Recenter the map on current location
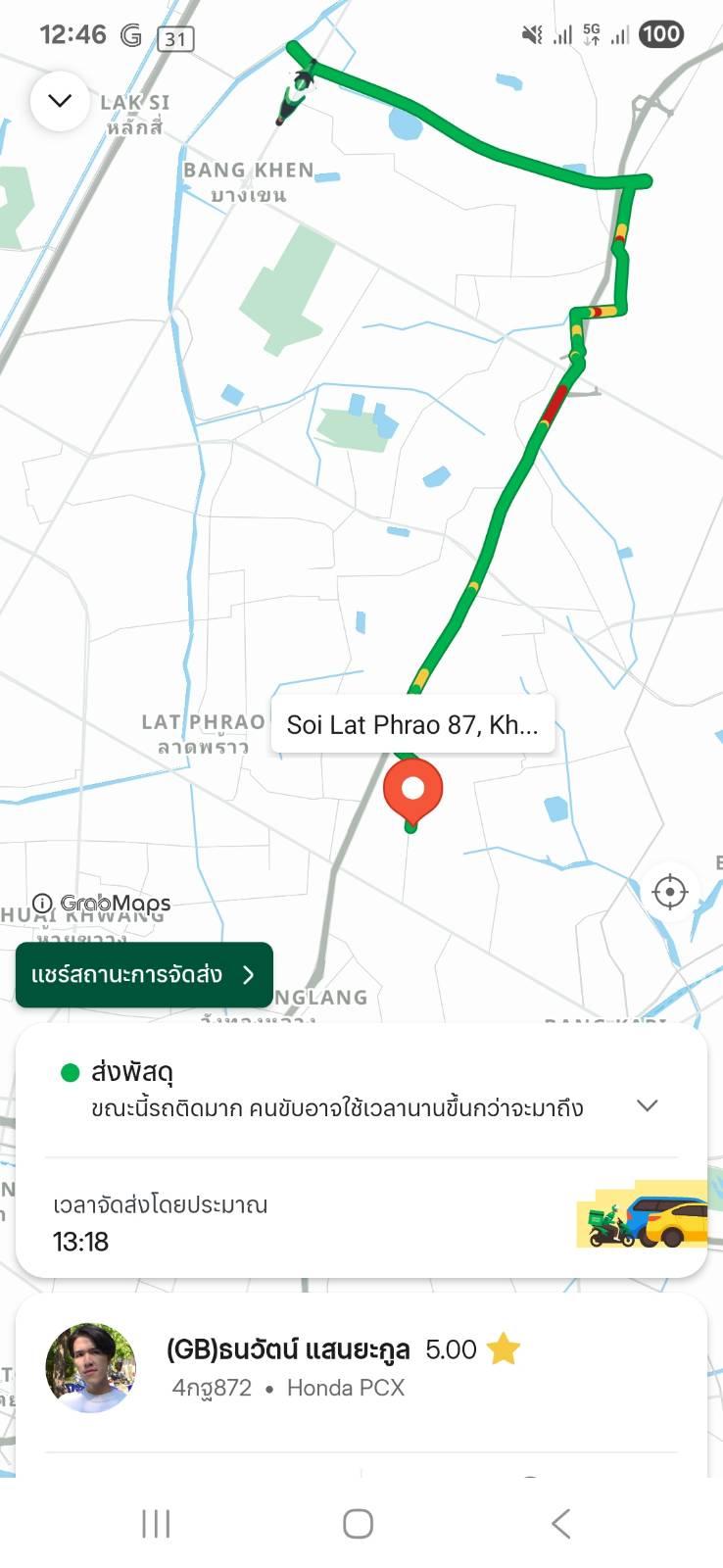The image size is (723, 1568). [x=670, y=892]
